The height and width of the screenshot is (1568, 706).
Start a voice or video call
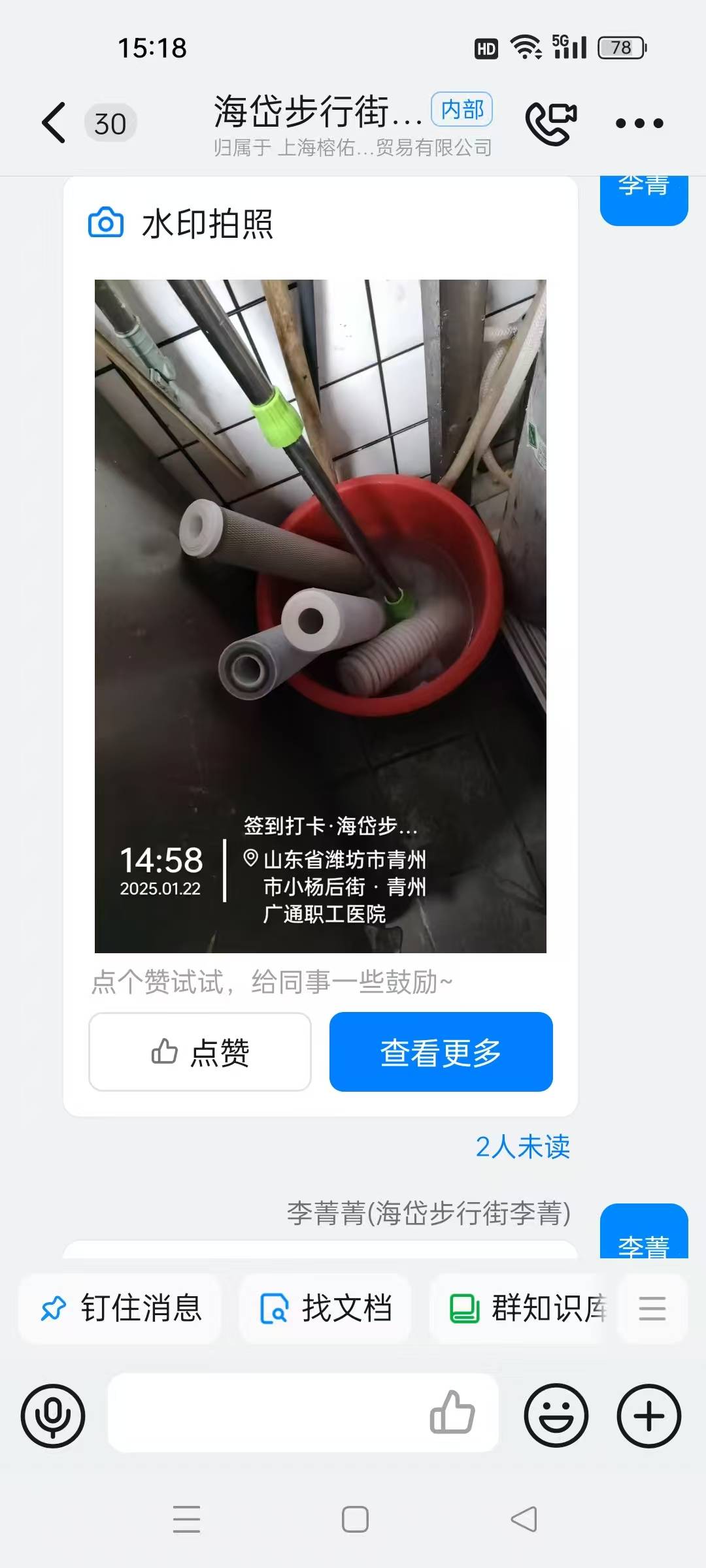click(x=550, y=123)
